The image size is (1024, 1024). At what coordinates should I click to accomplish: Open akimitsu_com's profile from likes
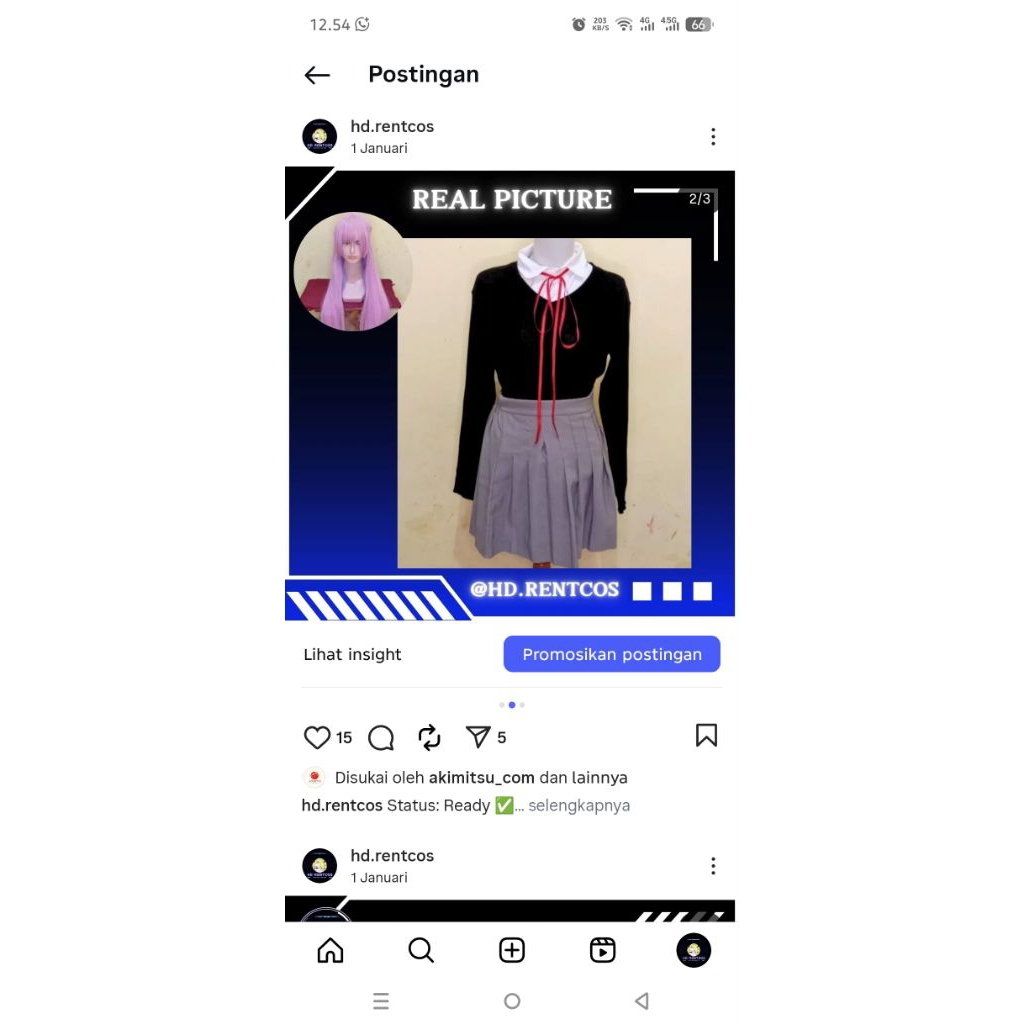[x=481, y=778]
